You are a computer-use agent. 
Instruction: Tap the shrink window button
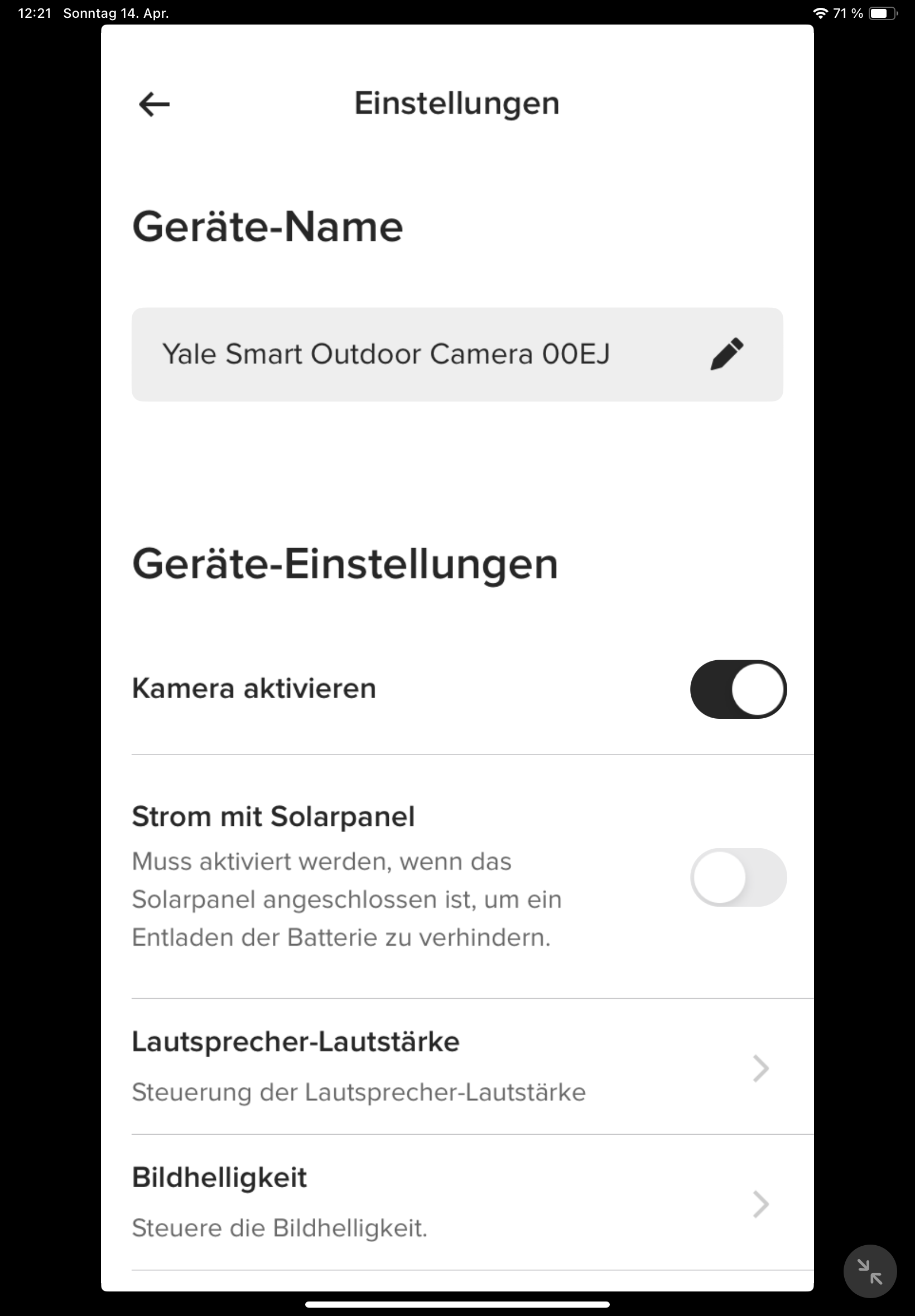[870, 1271]
